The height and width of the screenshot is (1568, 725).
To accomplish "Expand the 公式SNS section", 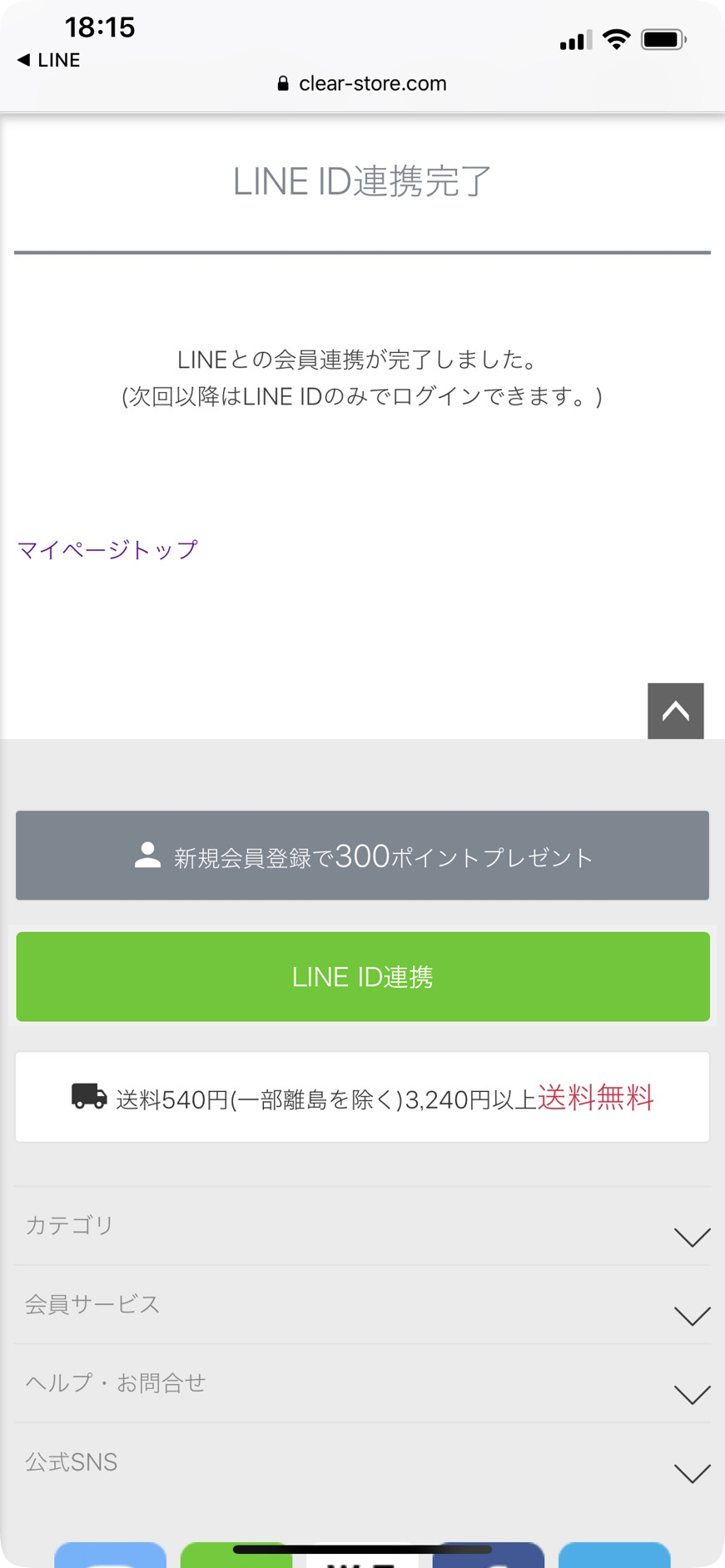I will coord(362,1461).
